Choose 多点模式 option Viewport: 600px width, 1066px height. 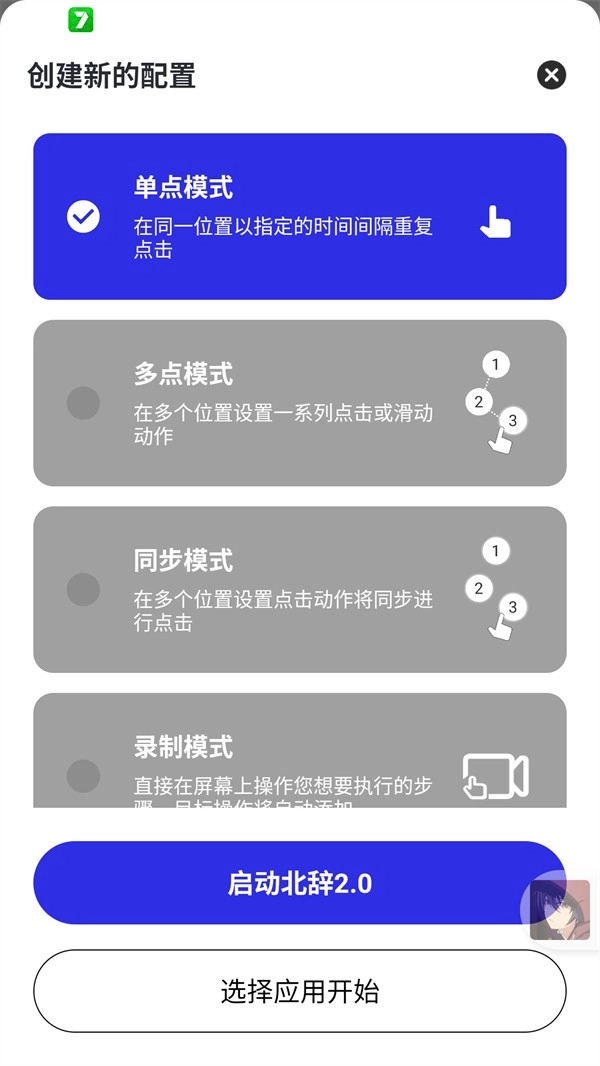pyautogui.click(x=299, y=403)
